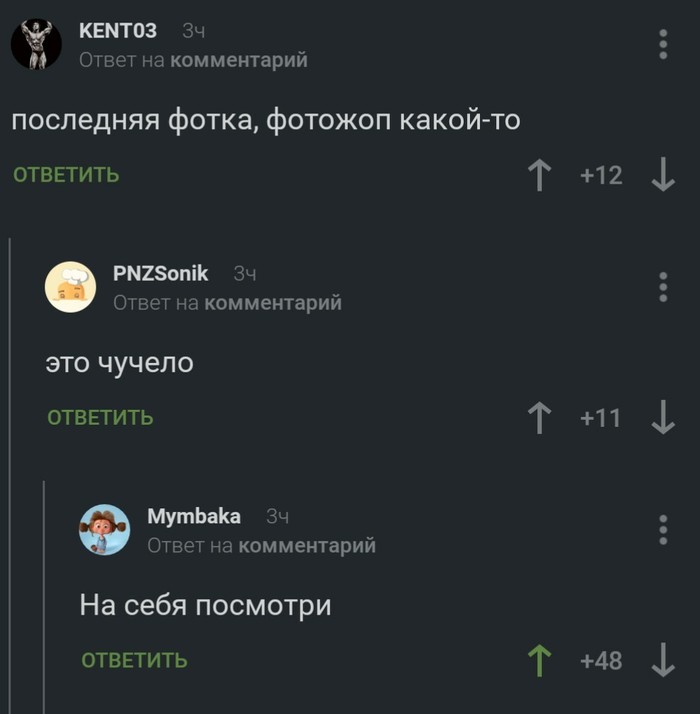
Task: Open Mymbaka's avatar
Action: (x=104, y=529)
